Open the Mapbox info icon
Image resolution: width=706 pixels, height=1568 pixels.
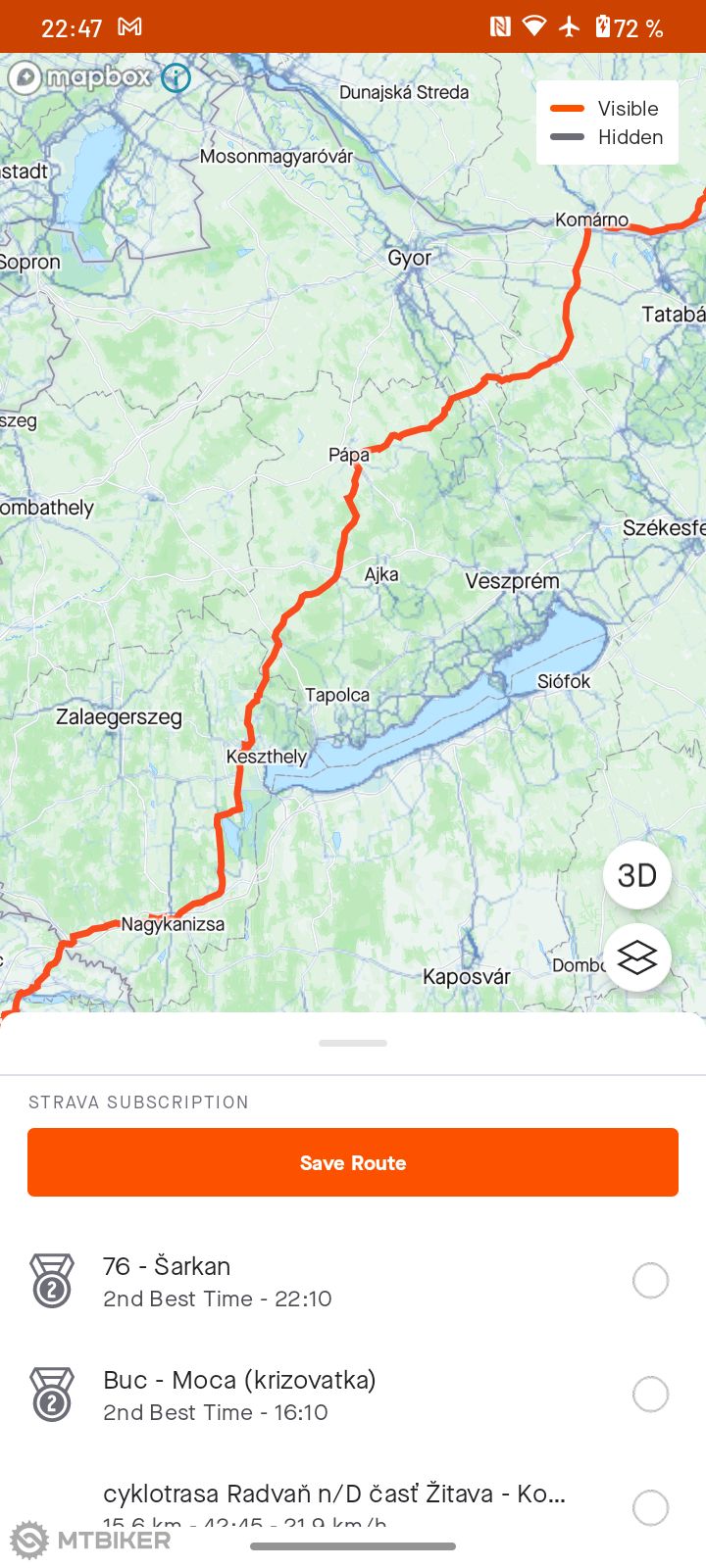coord(176,77)
